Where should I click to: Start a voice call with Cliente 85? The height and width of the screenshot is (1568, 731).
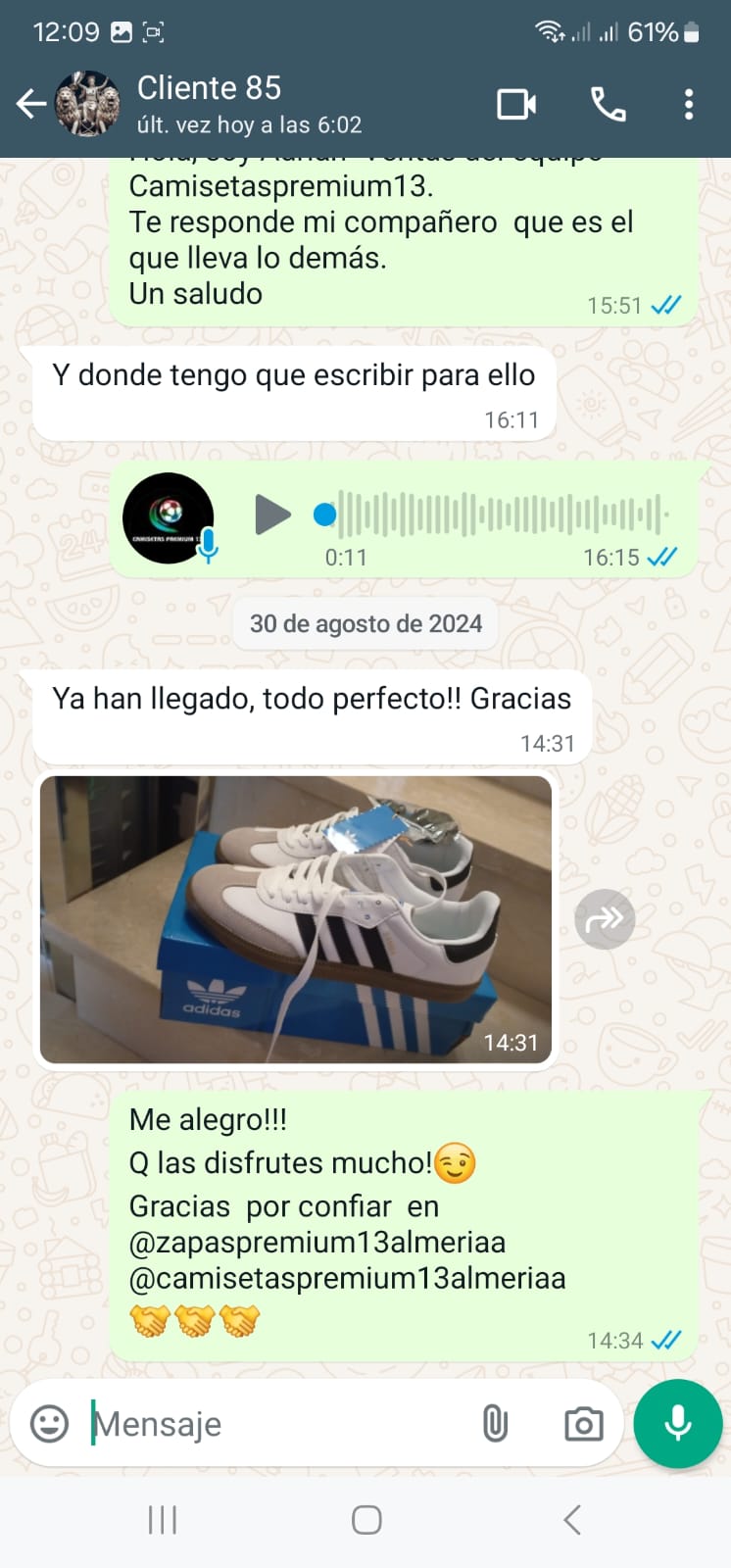click(608, 104)
